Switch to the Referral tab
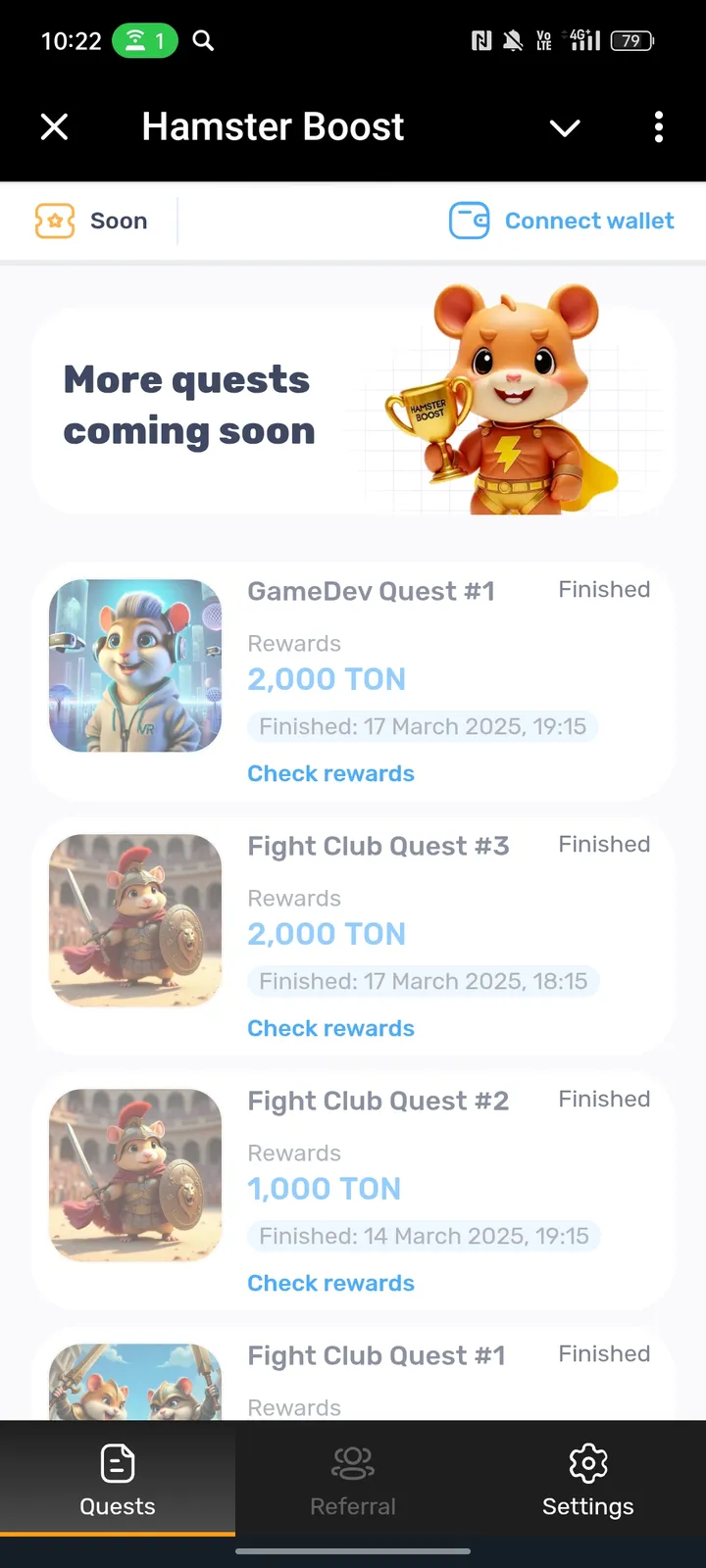This screenshot has height=1568, width=706. [x=352, y=1480]
